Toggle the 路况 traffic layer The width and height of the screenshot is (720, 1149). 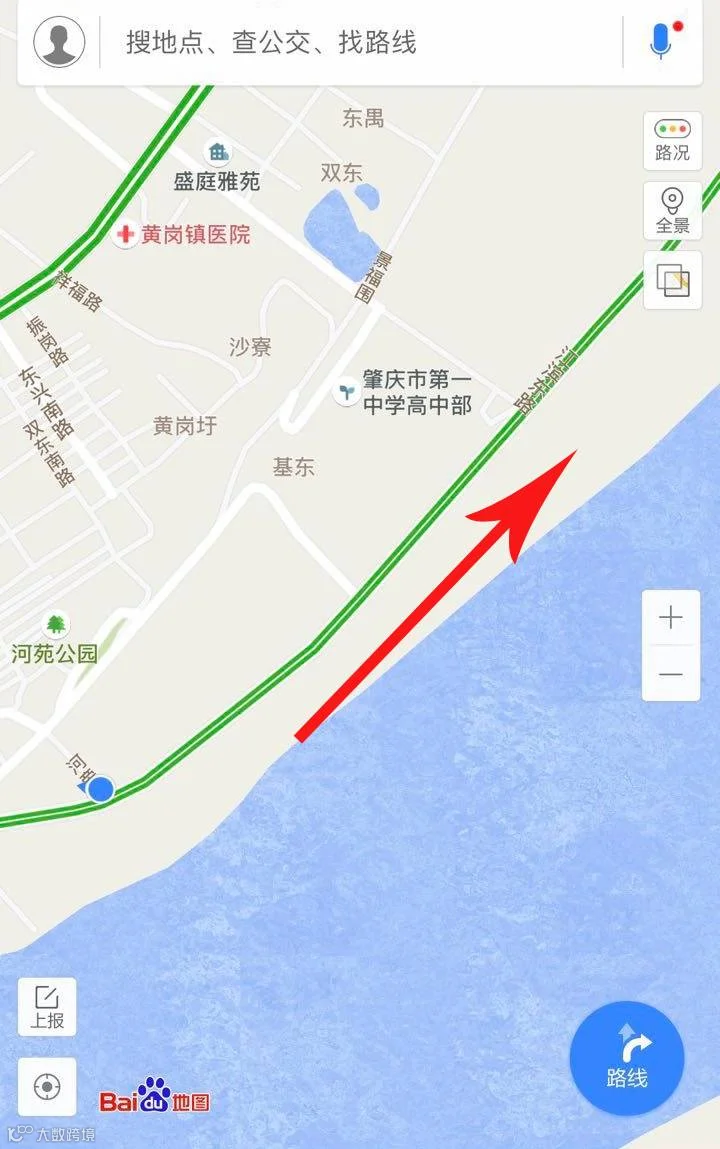(x=672, y=141)
